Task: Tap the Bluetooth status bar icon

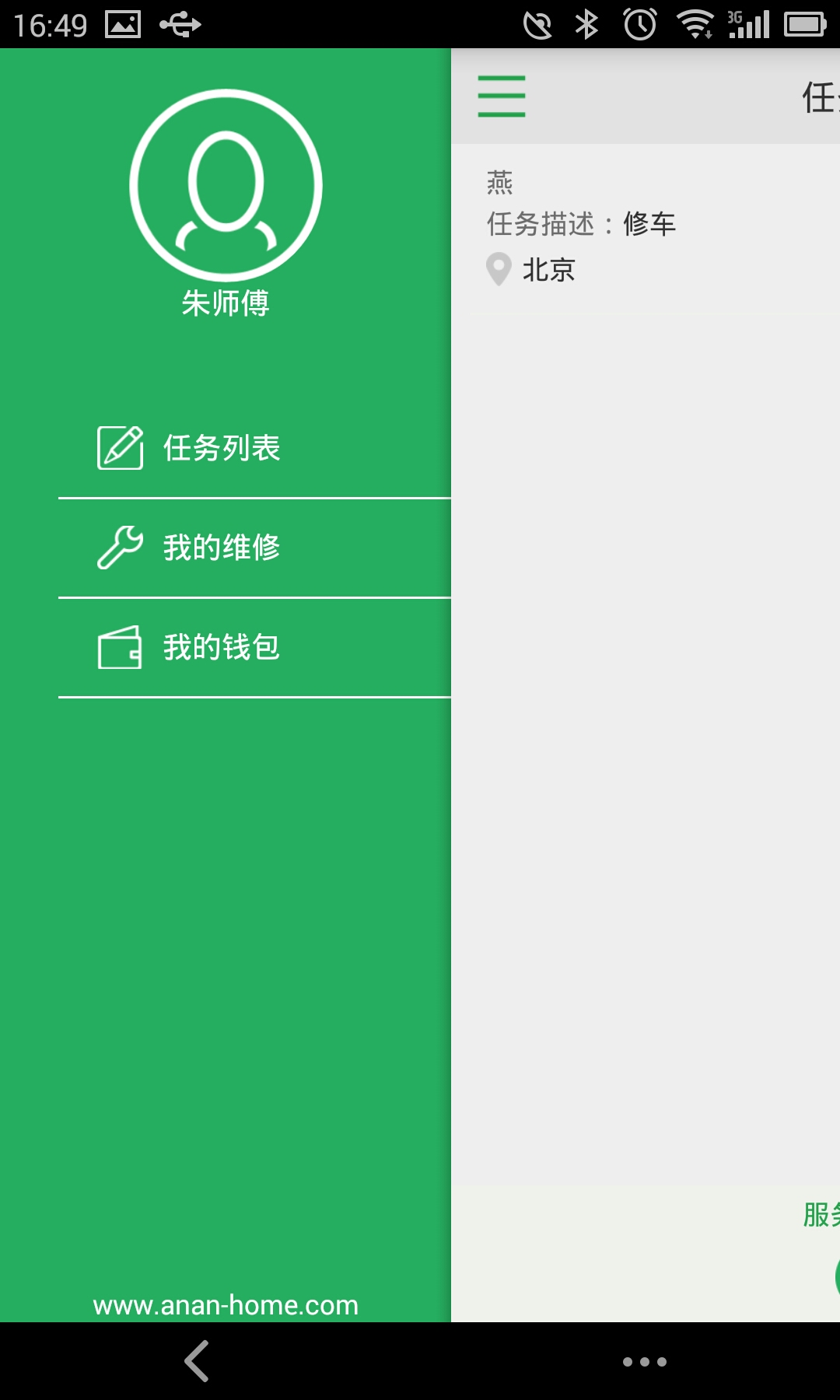Action: tap(586, 23)
